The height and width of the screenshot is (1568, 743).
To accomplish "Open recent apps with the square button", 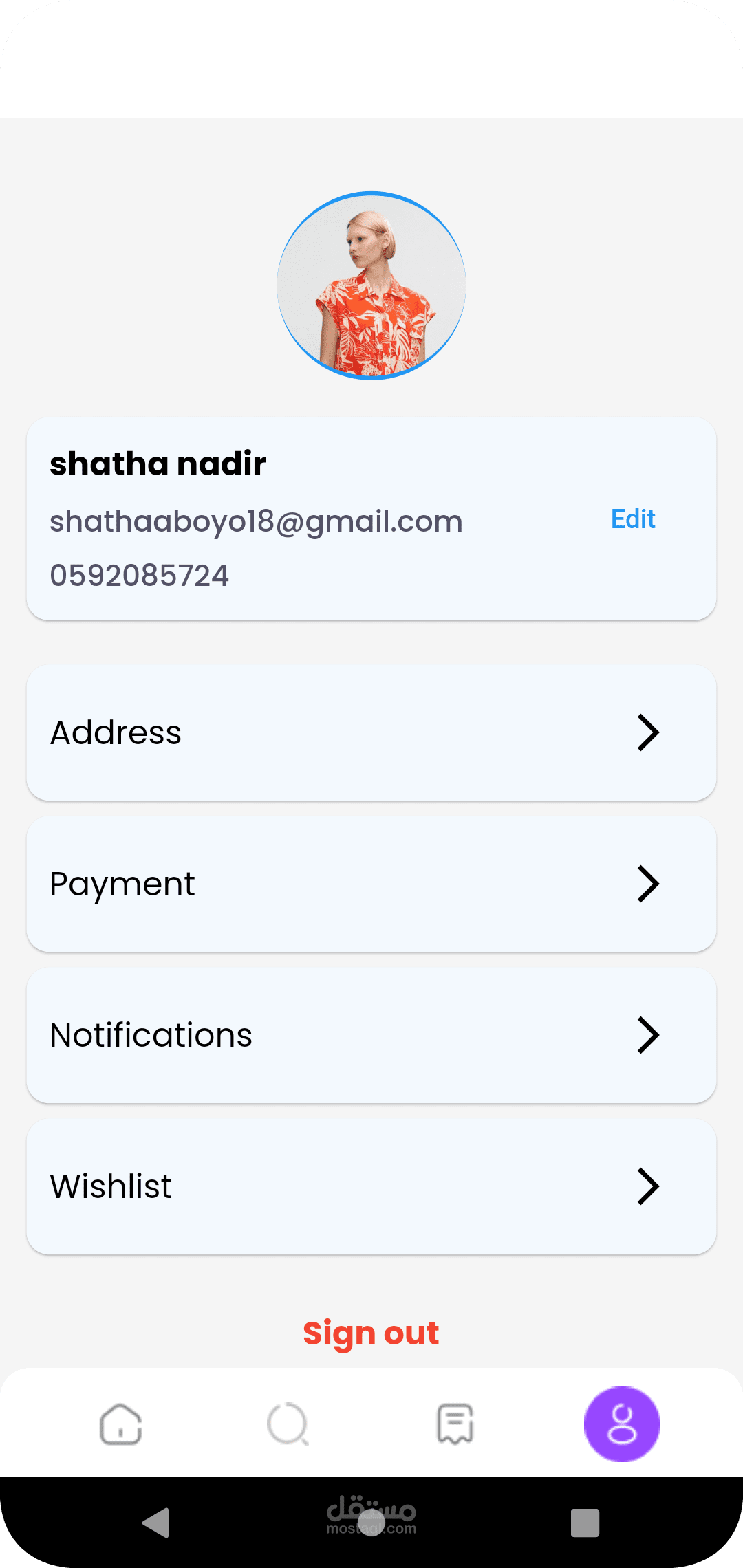I will (585, 1523).
